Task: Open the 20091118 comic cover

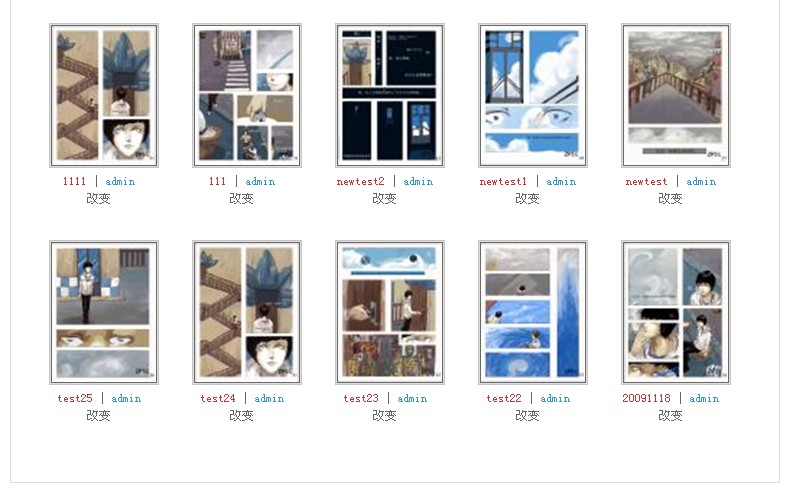Action: (676, 312)
